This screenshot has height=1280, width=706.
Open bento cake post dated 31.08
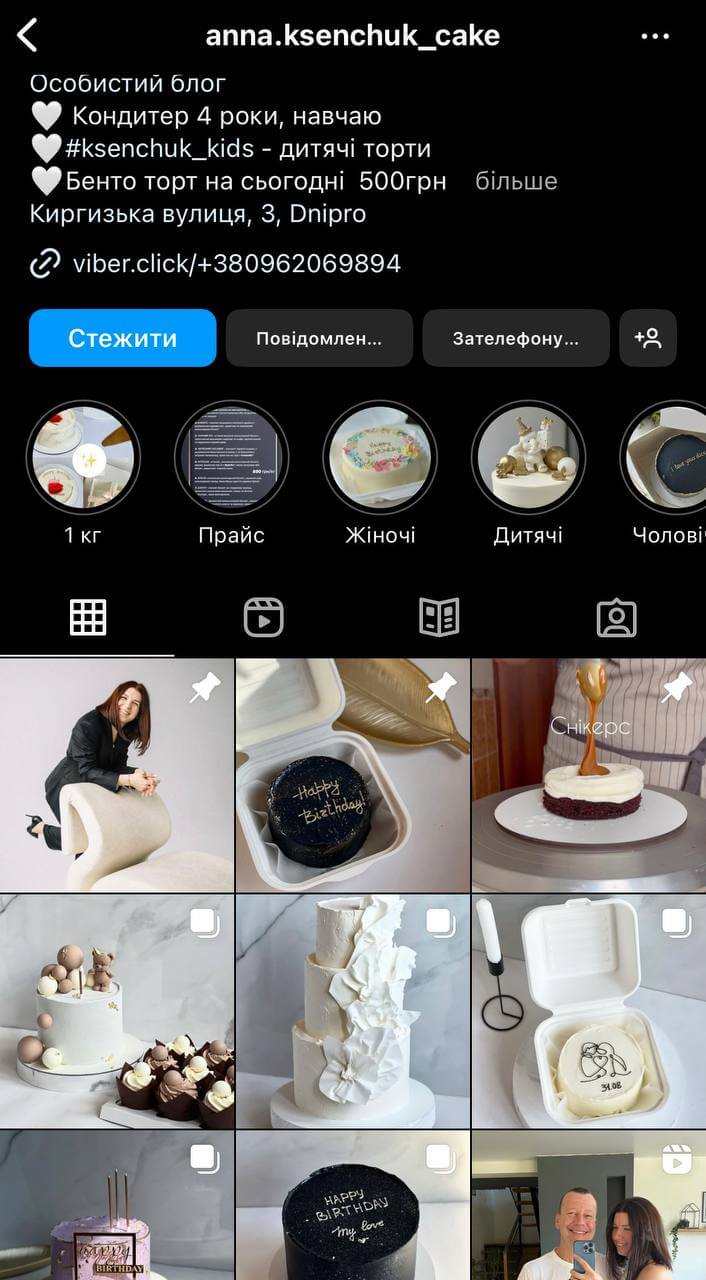point(589,1011)
